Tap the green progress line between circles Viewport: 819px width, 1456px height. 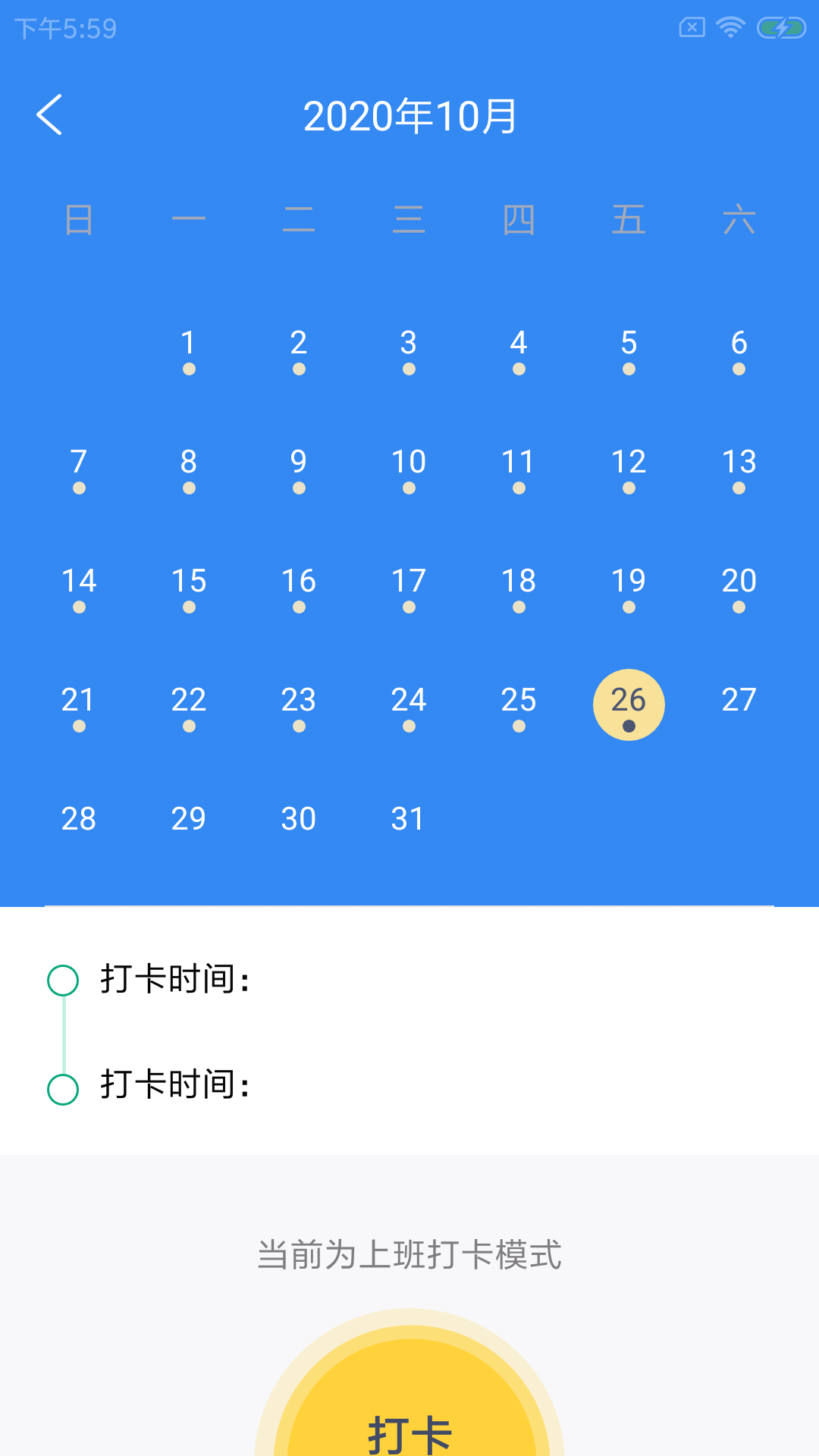click(62, 1034)
